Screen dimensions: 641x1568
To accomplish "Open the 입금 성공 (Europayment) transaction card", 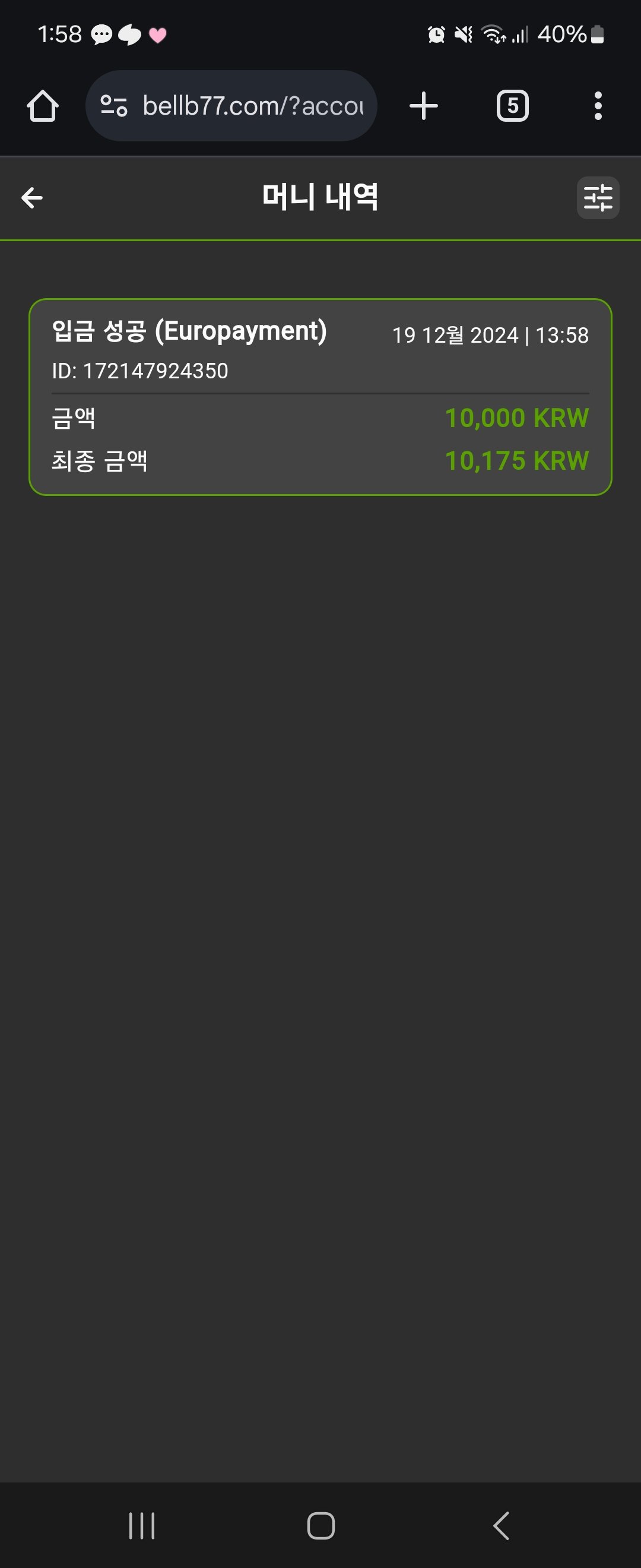I will [x=320, y=397].
